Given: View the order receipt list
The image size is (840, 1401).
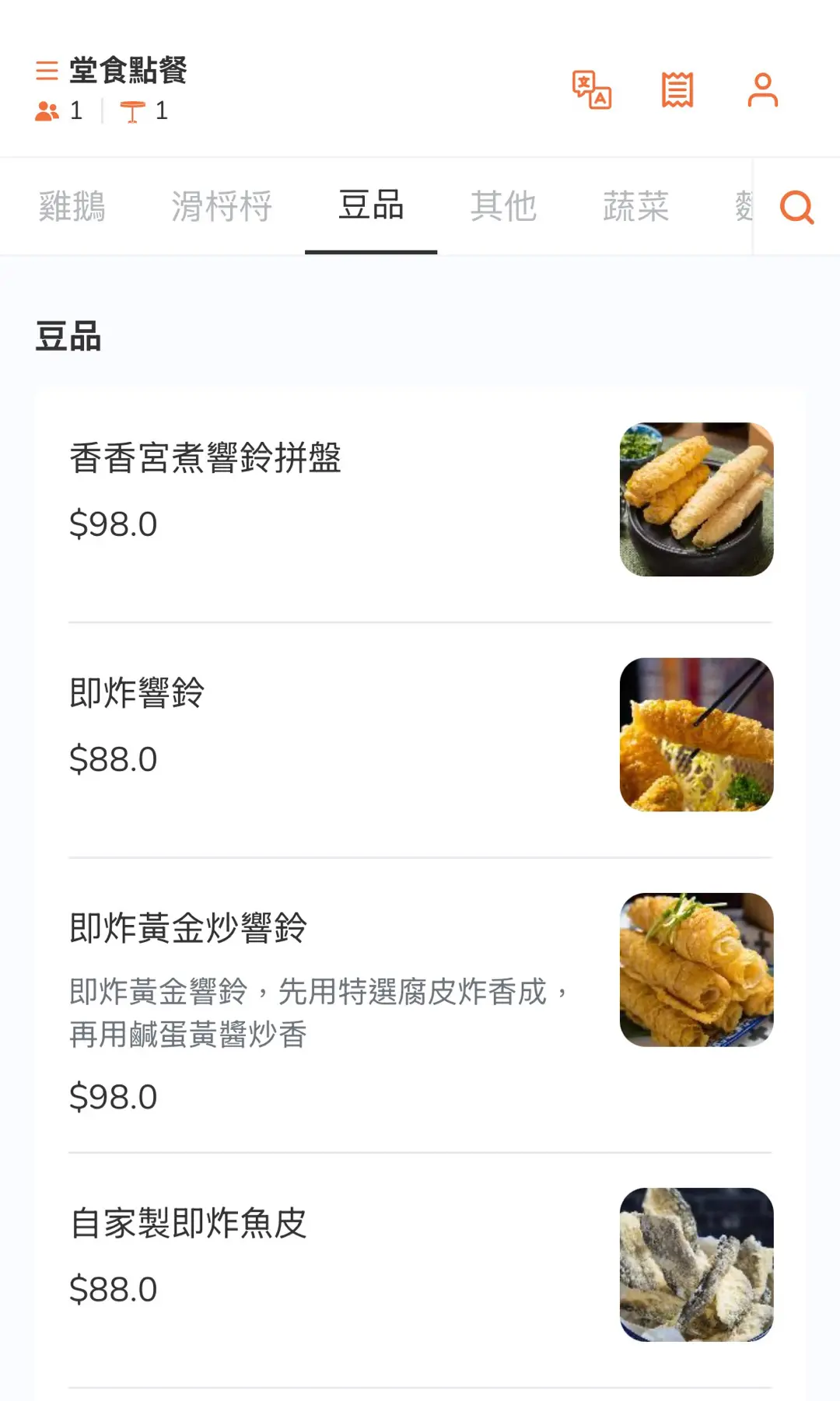Looking at the screenshot, I should [677, 90].
